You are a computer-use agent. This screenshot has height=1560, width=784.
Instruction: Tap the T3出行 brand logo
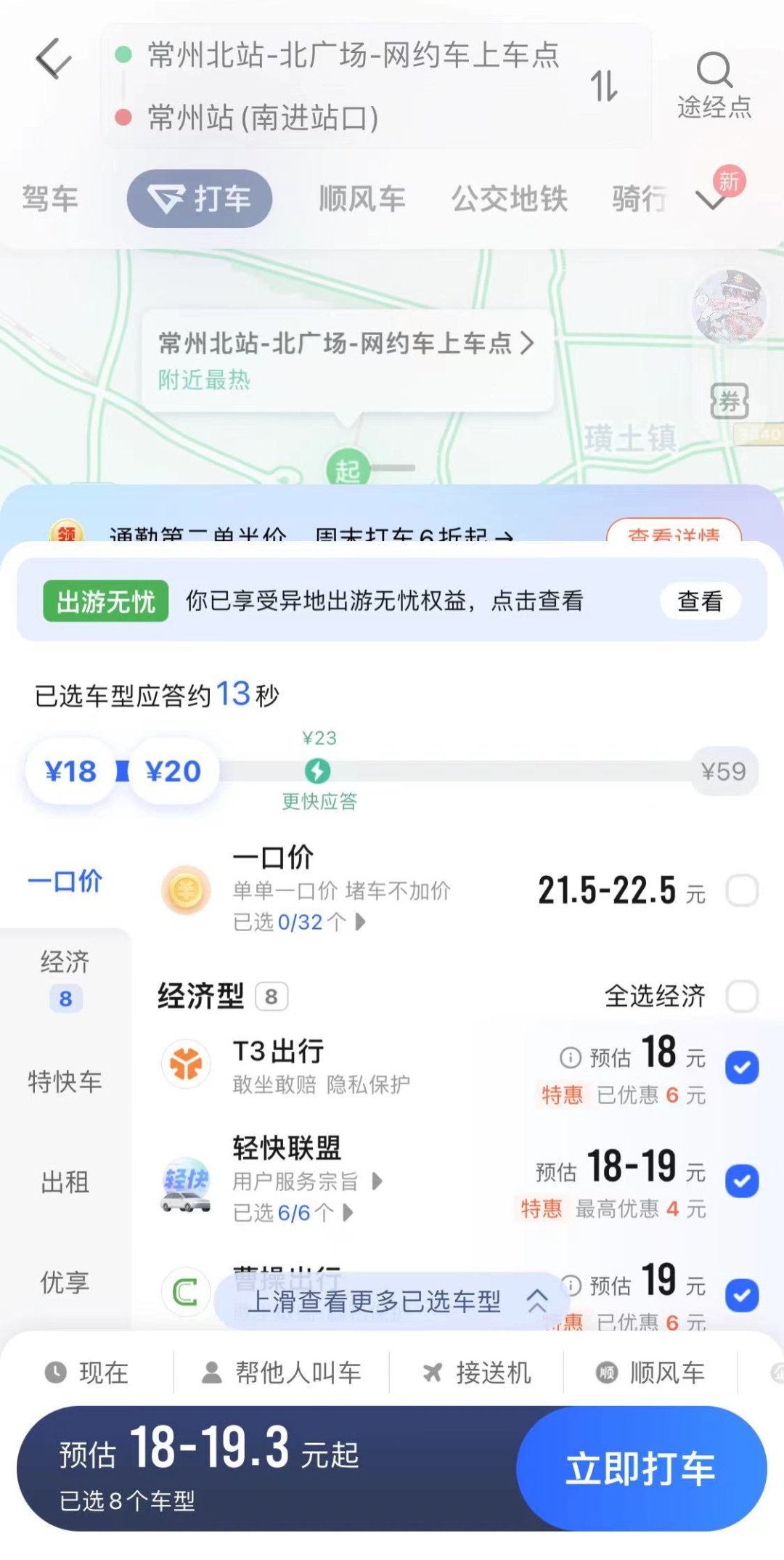coord(186,1064)
